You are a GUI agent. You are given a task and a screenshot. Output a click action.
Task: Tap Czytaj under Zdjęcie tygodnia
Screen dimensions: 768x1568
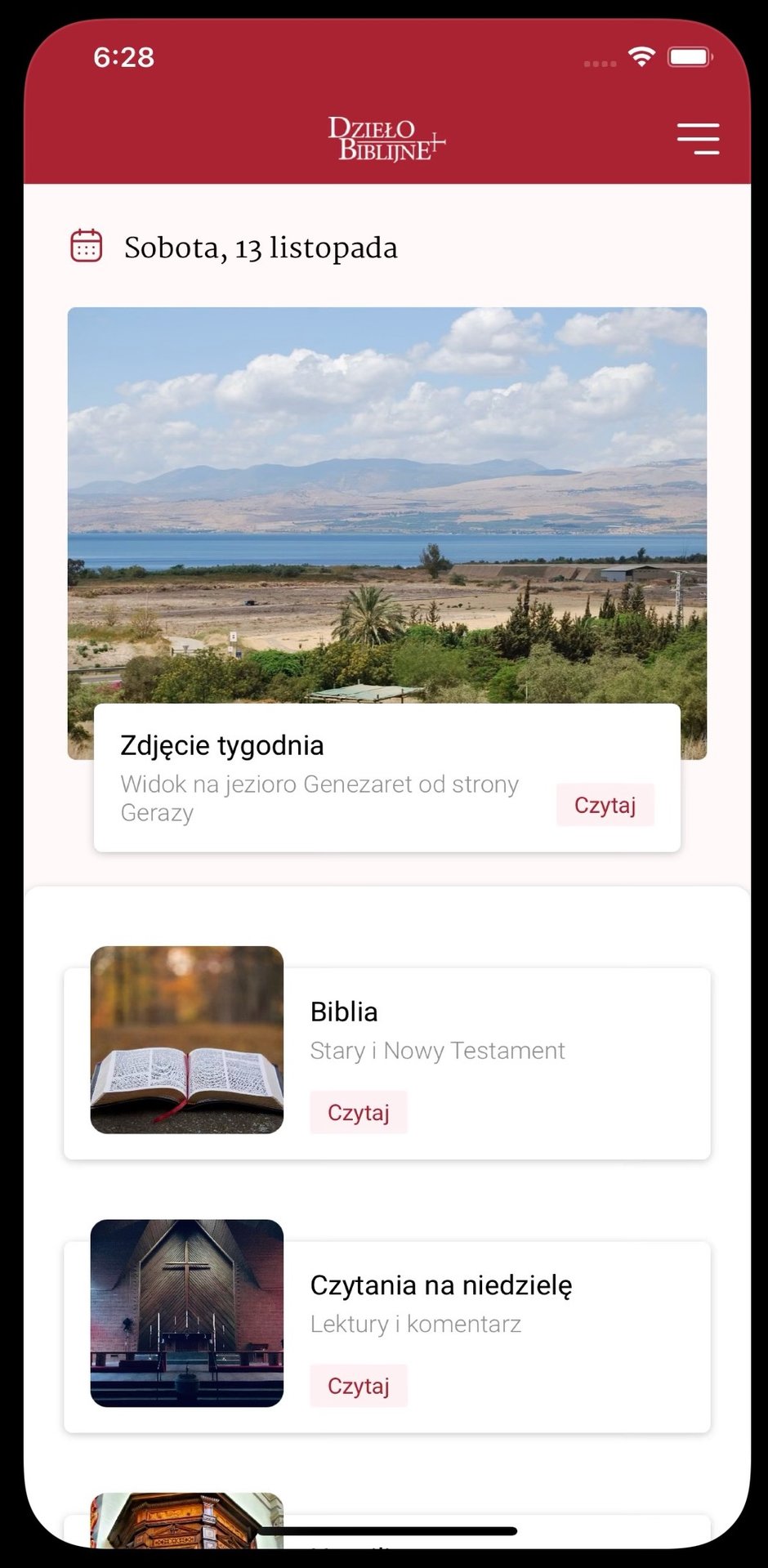point(605,805)
